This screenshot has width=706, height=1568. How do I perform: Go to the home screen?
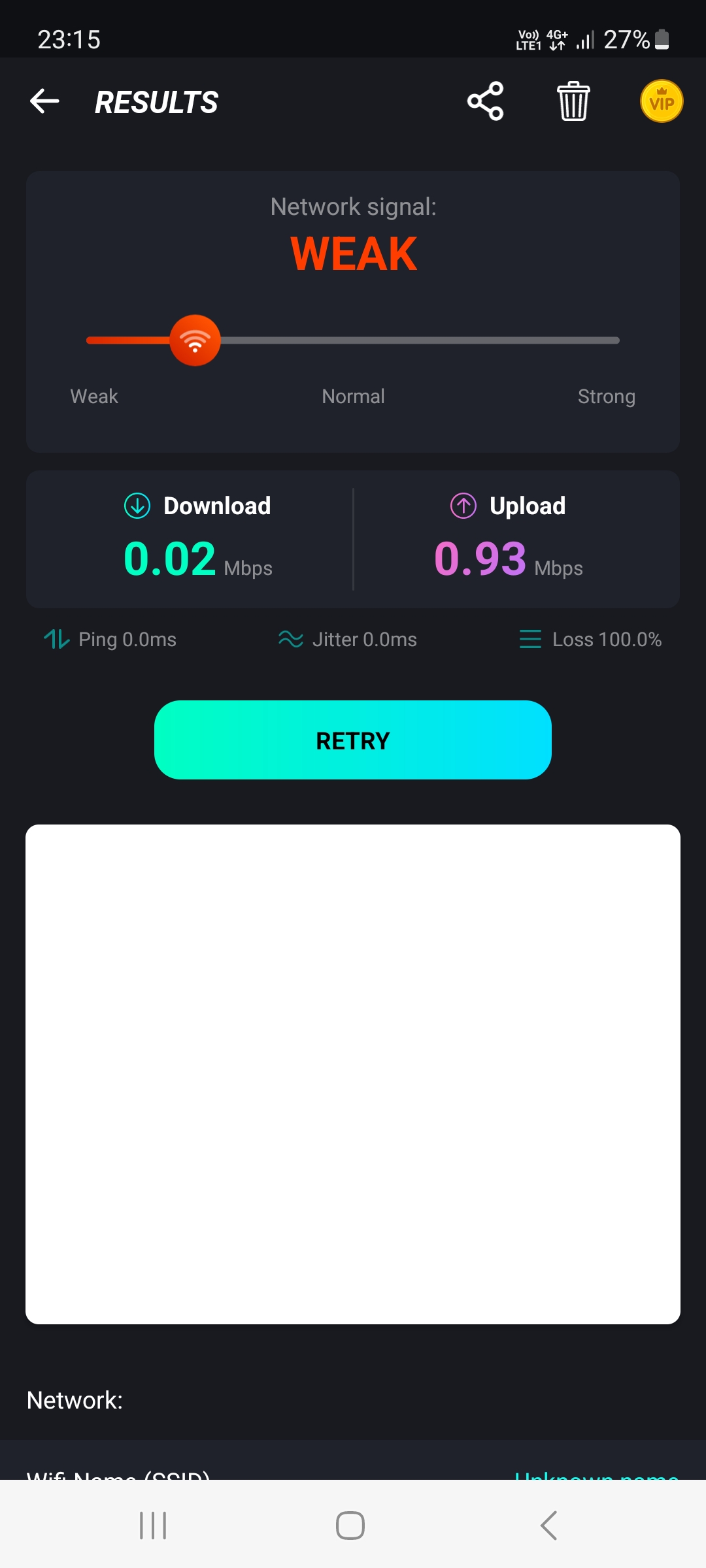[x=350, y=1526]
